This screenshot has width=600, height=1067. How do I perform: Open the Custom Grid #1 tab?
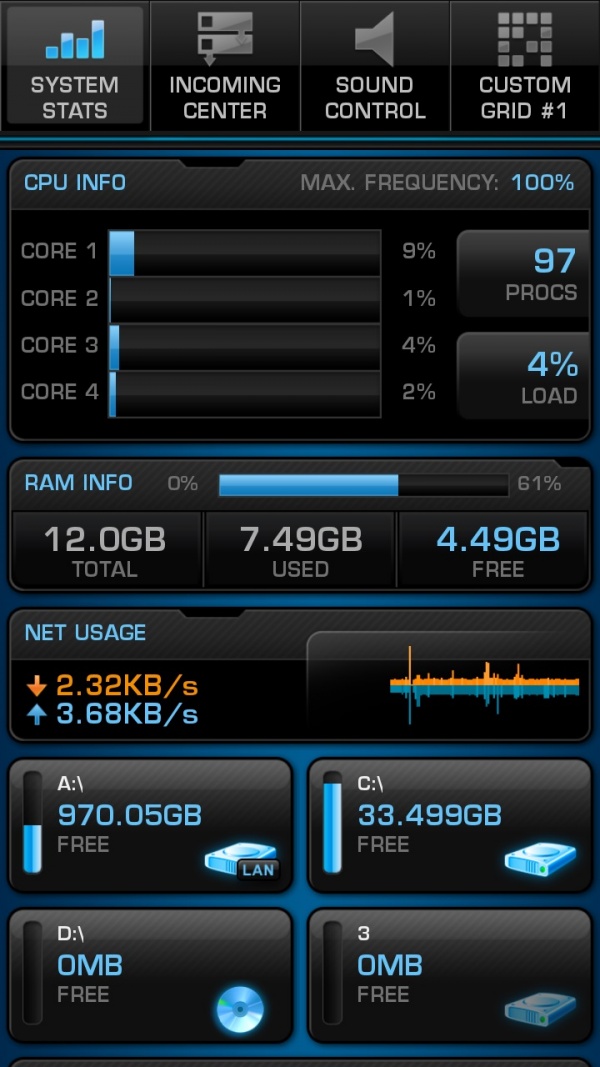[x=525, y=66]
